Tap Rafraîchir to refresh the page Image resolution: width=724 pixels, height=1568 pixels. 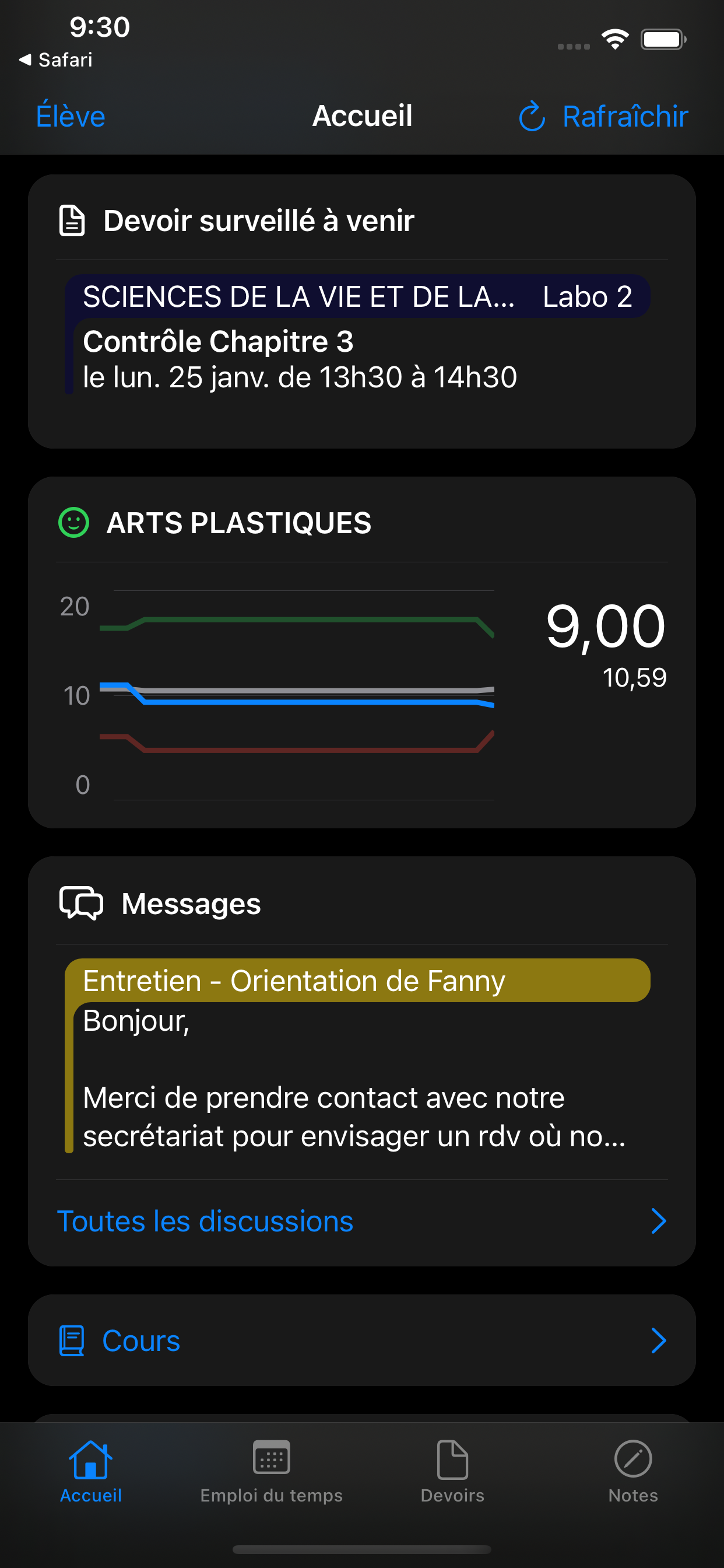[626, 116]
